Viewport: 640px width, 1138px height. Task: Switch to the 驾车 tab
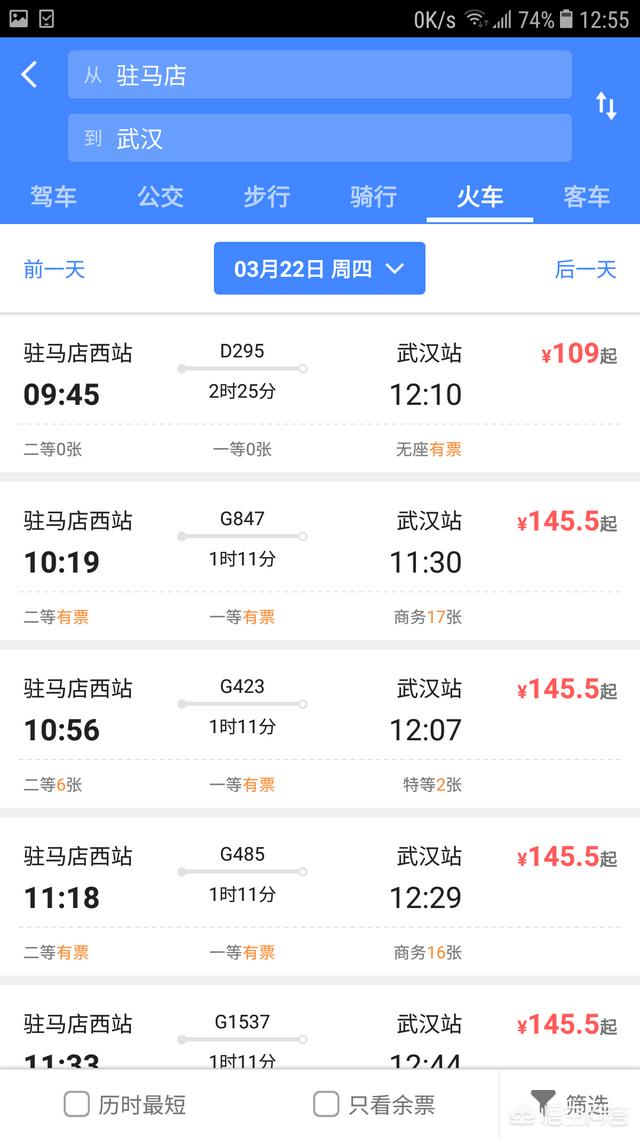click(53, 197)
